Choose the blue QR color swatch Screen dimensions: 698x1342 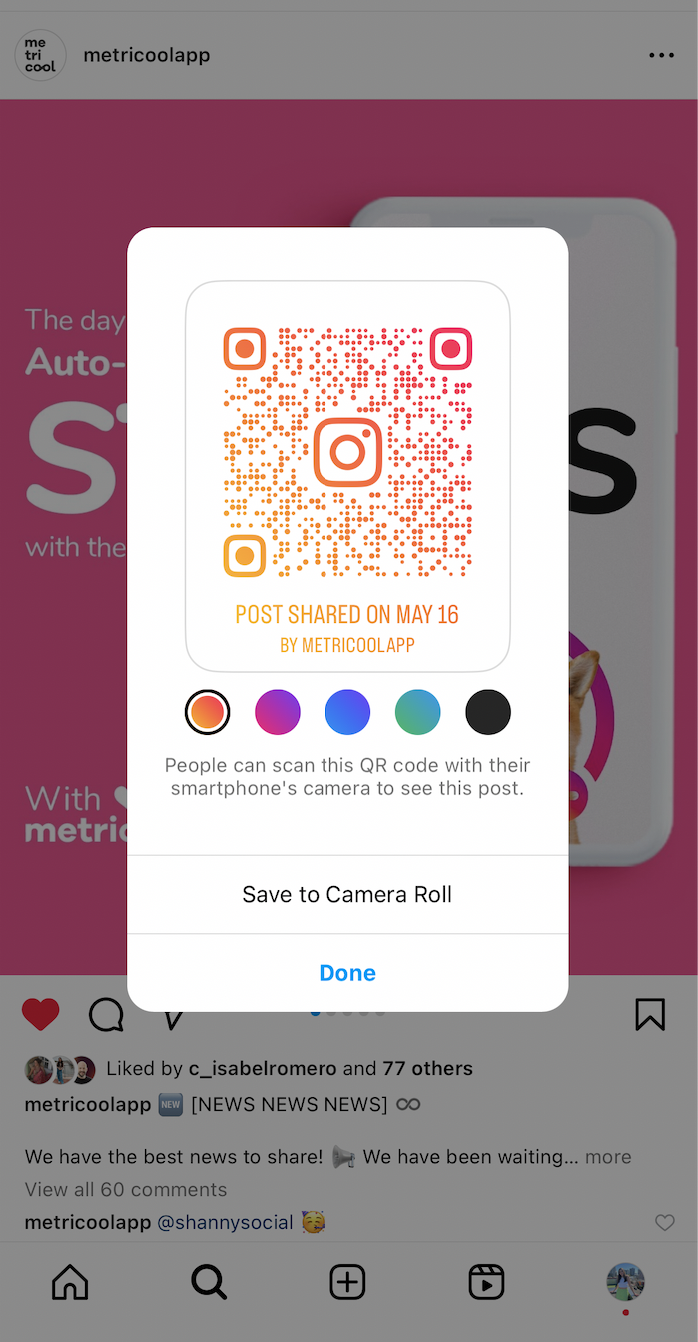click(x=348, y=712)
